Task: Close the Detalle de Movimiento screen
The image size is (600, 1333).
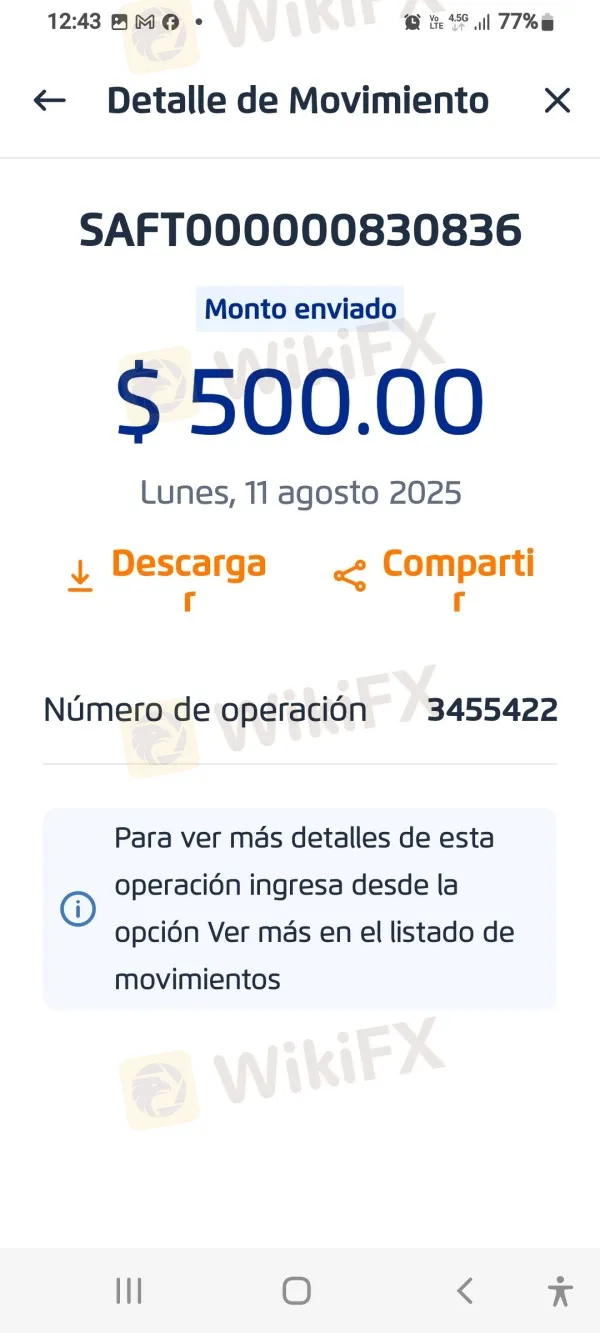Action: point(557,100)
